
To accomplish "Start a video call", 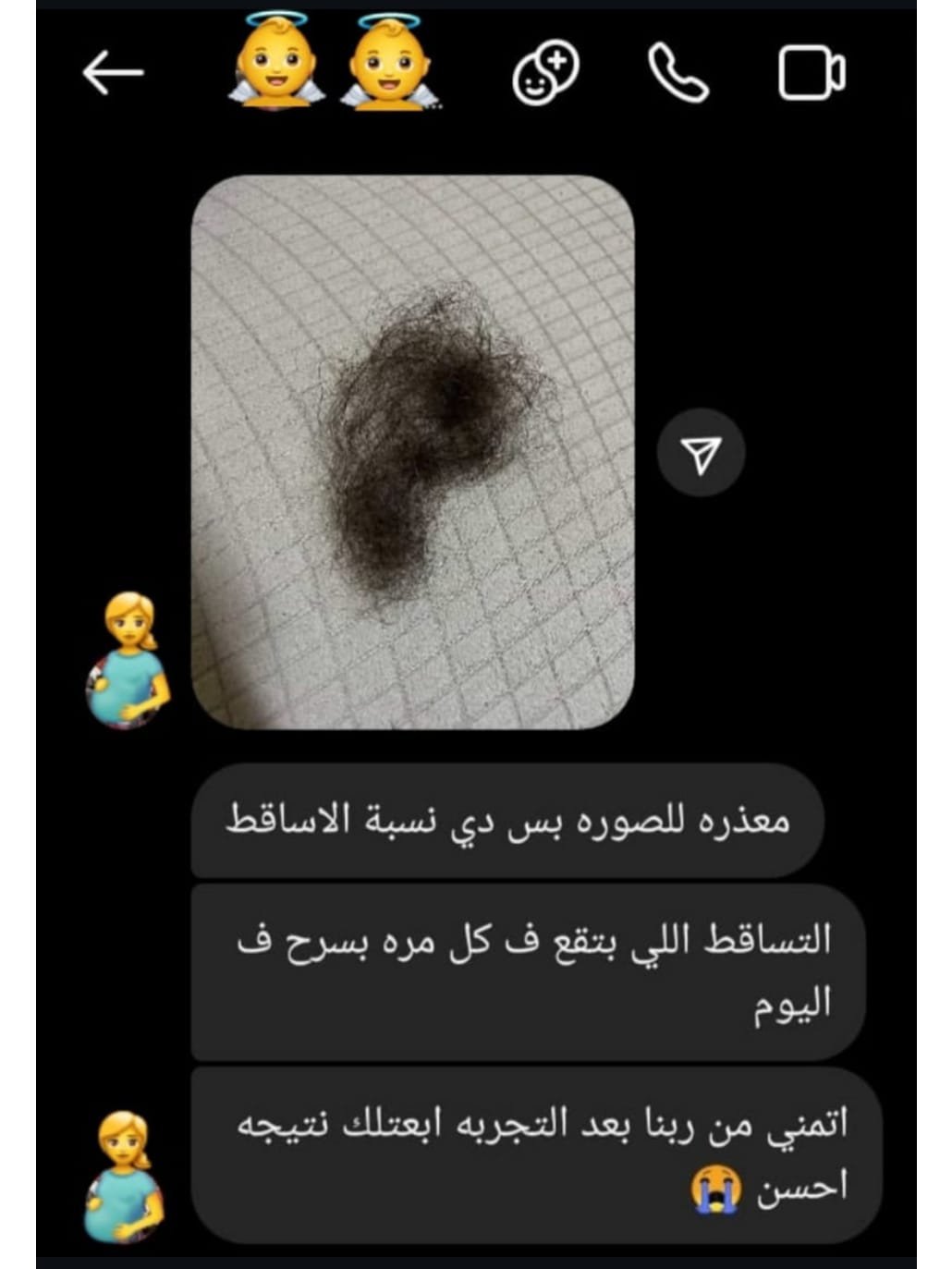I will [812, 73].
